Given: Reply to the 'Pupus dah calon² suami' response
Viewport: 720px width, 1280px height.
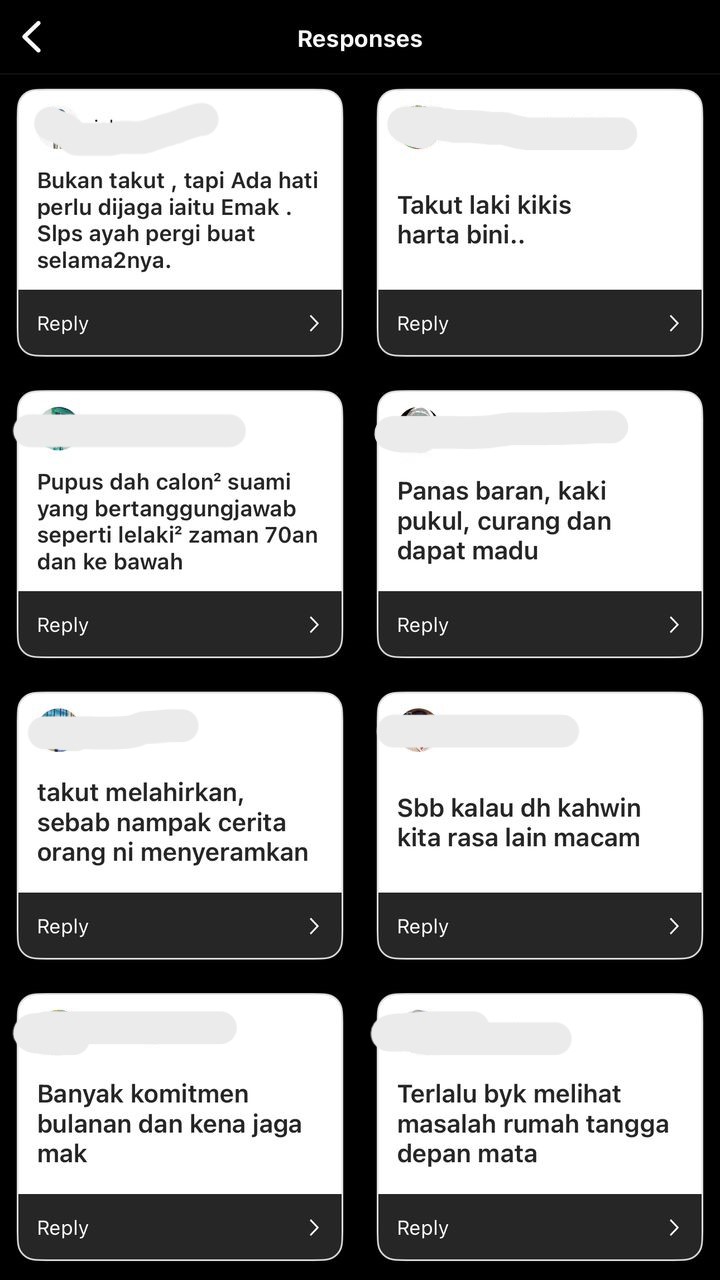Looking at the screenshot, I should (x=180, y=624).
